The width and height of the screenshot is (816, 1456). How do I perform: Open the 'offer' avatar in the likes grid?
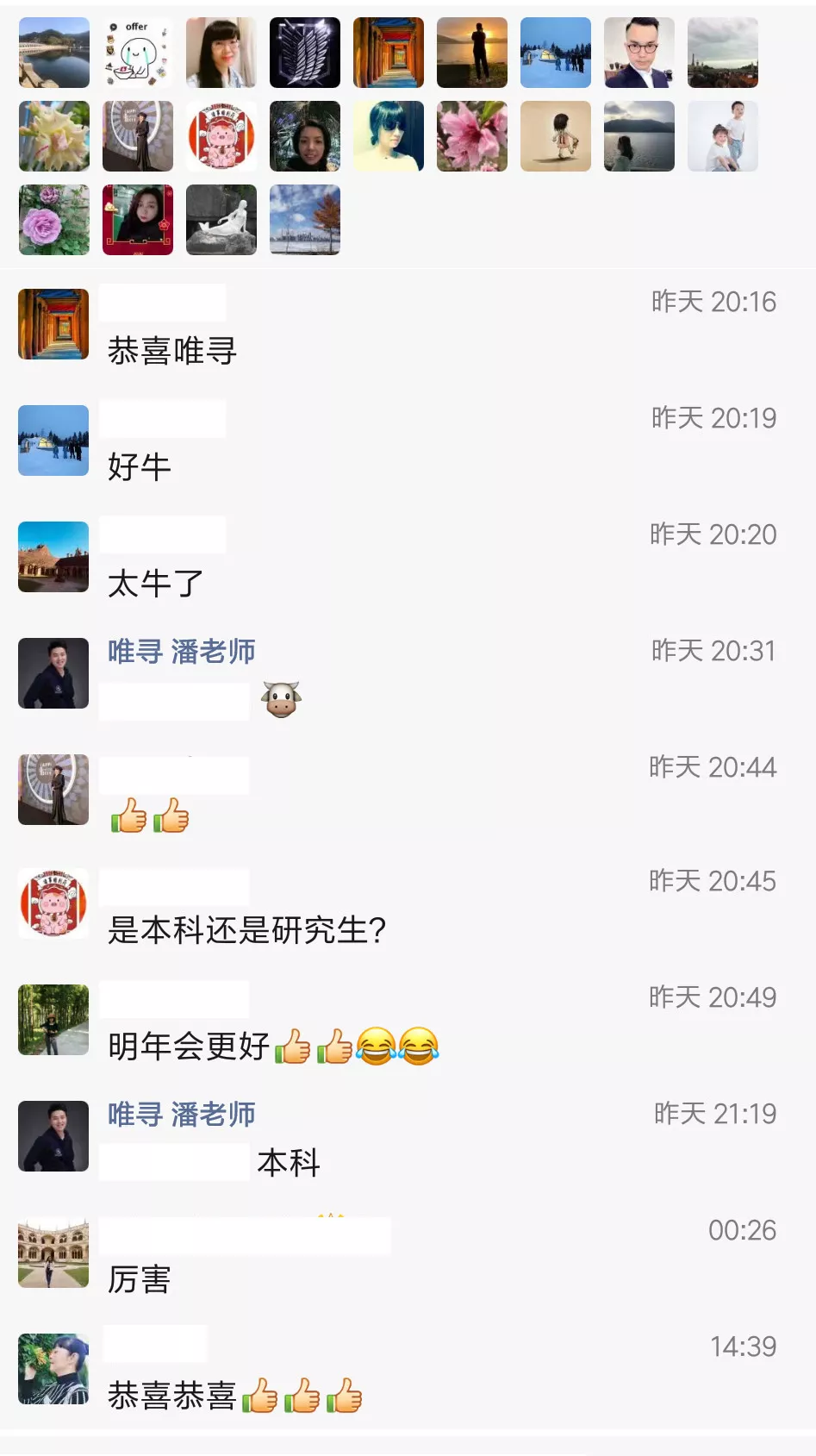(x=138, y=53)
